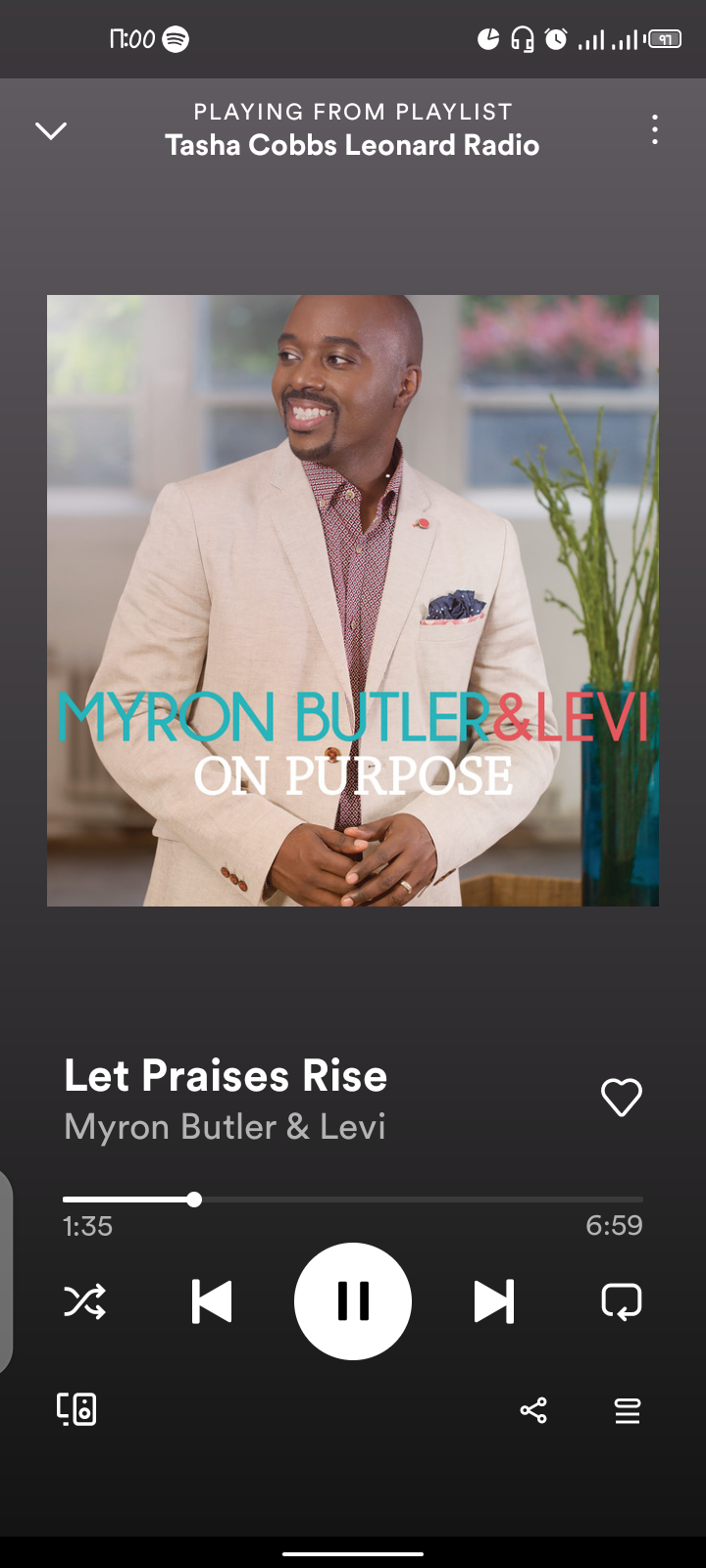Viewport: 706px width, 1568px height.
Task: Pause the current song
Action: tap(353, 1301)
